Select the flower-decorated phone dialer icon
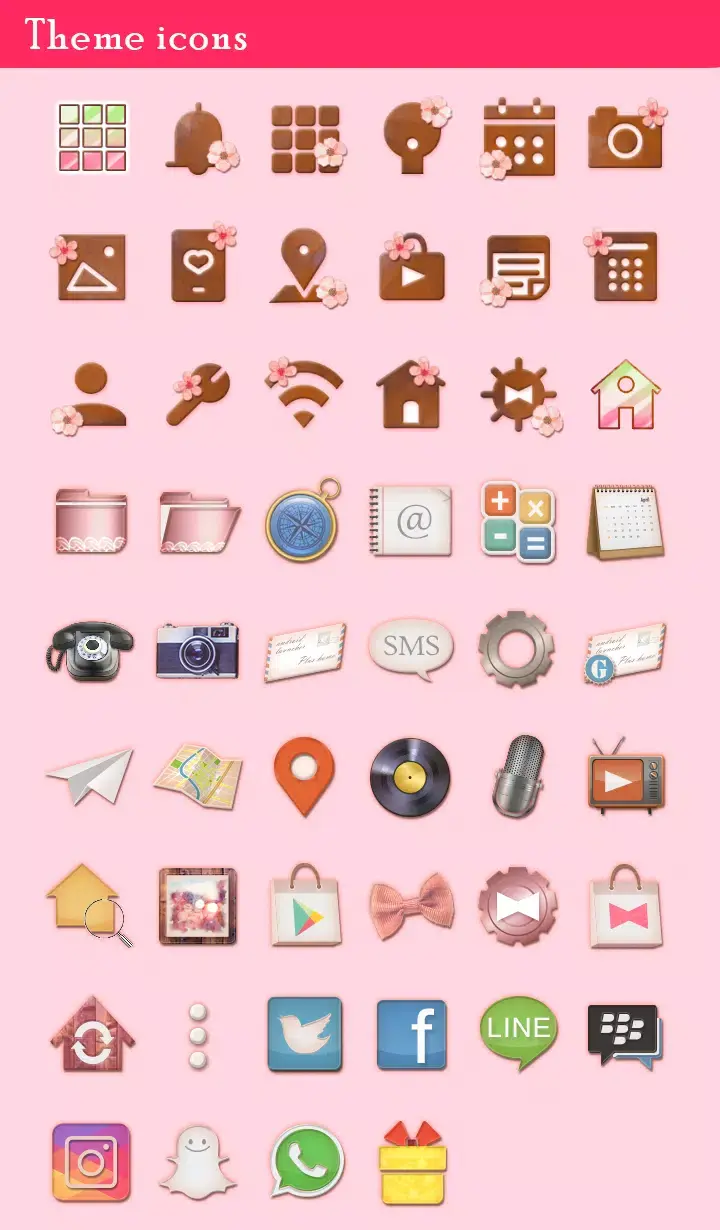The width and height of the screenshot is (720, 1230). 411,138
